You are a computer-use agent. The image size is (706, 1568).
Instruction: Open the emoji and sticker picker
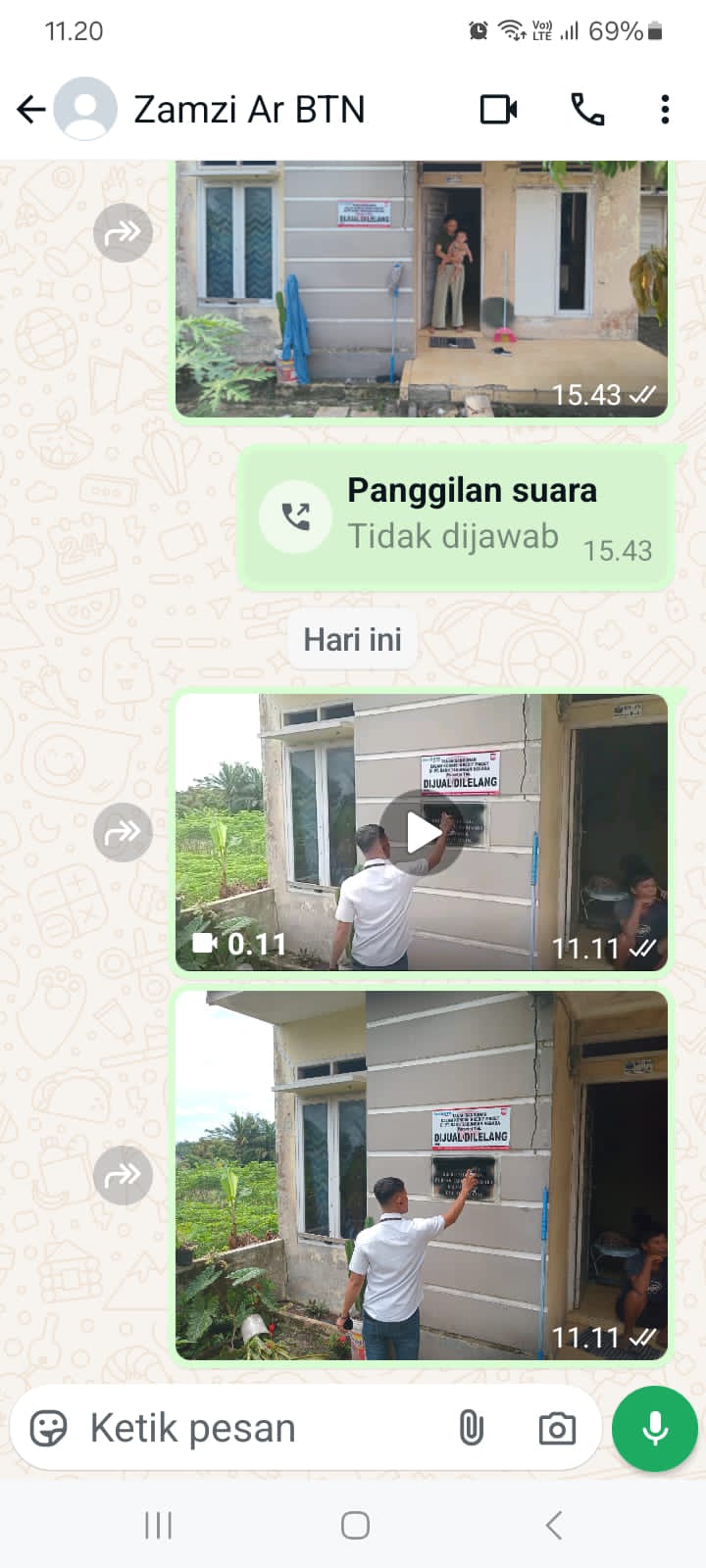click(48, 1428)
